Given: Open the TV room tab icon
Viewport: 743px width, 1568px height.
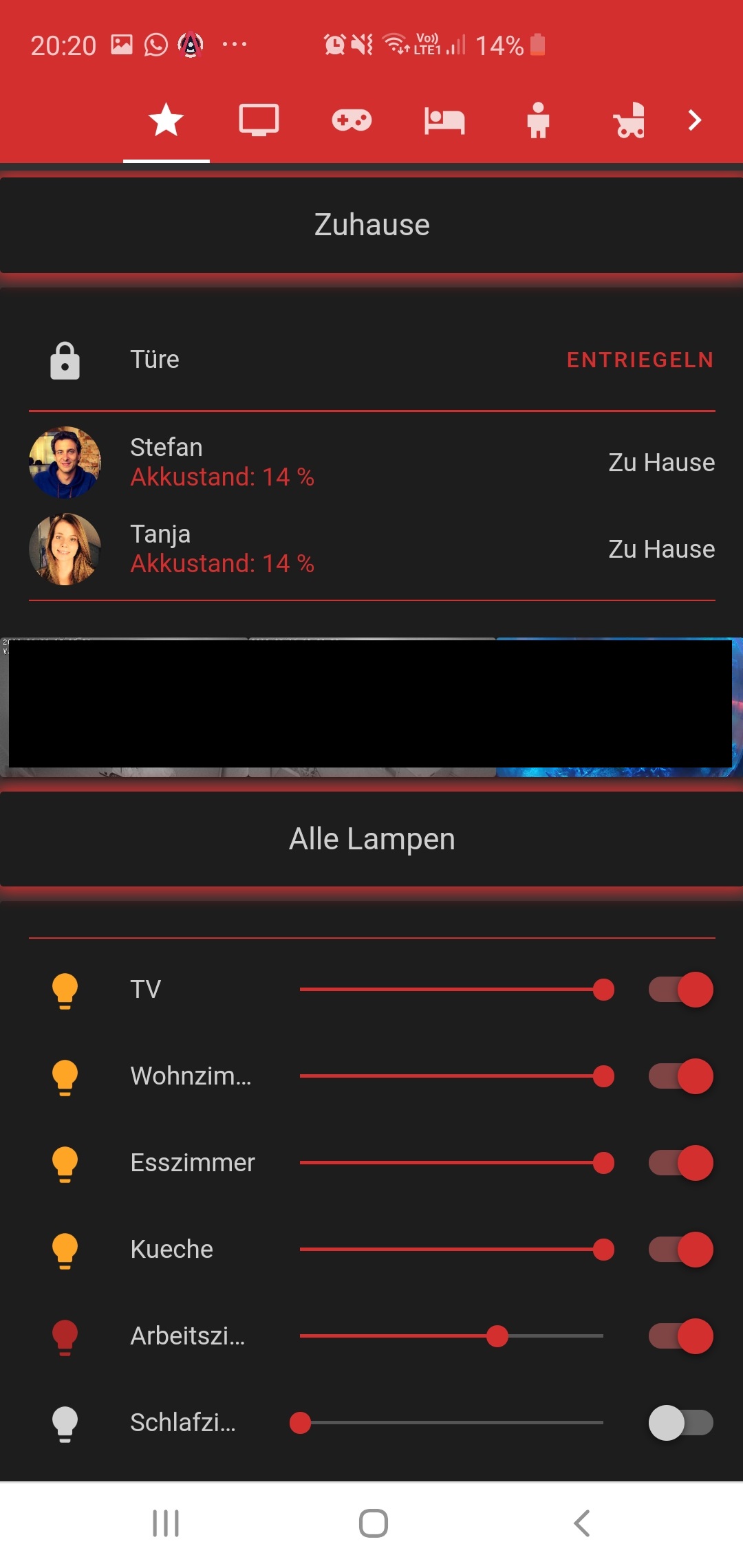Looking at the screenshot, I should (x=258, y=119).
